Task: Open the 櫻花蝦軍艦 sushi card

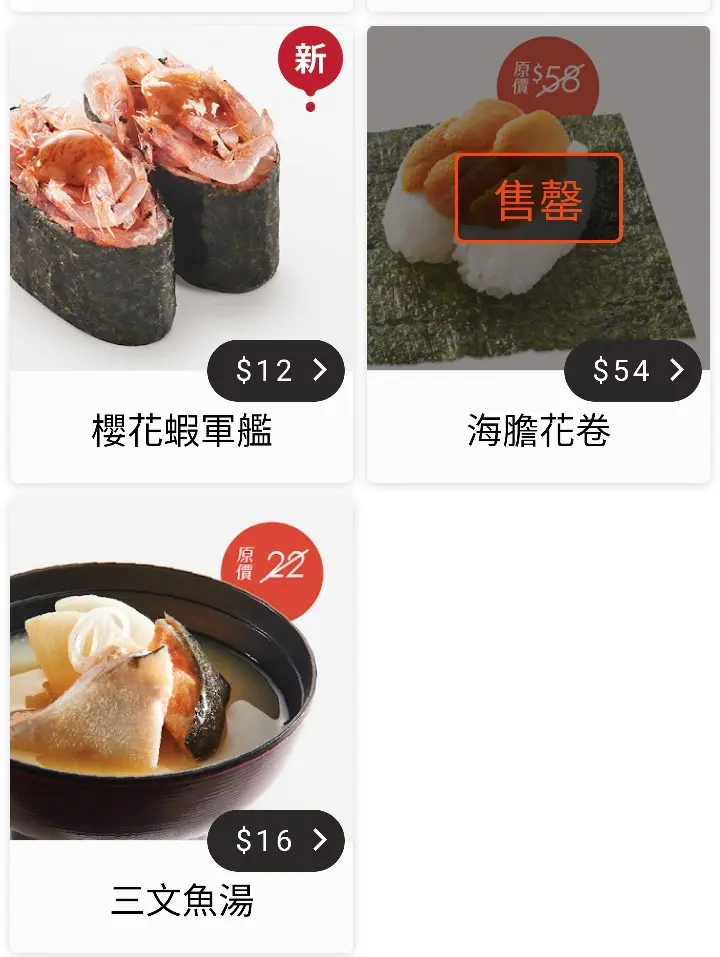Action: [181, 220]
